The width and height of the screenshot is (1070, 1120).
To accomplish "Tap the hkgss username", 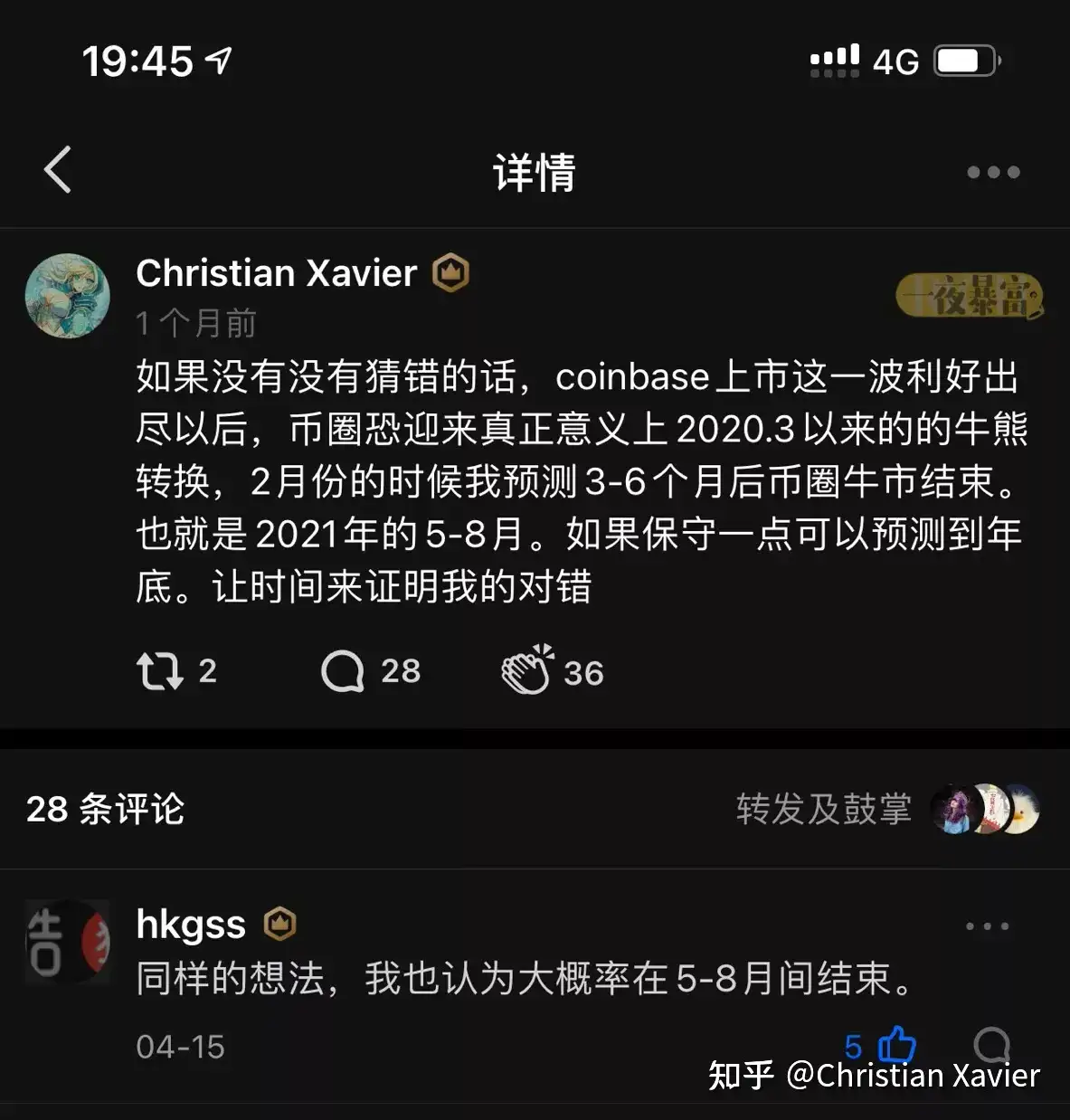I will 191,925.
